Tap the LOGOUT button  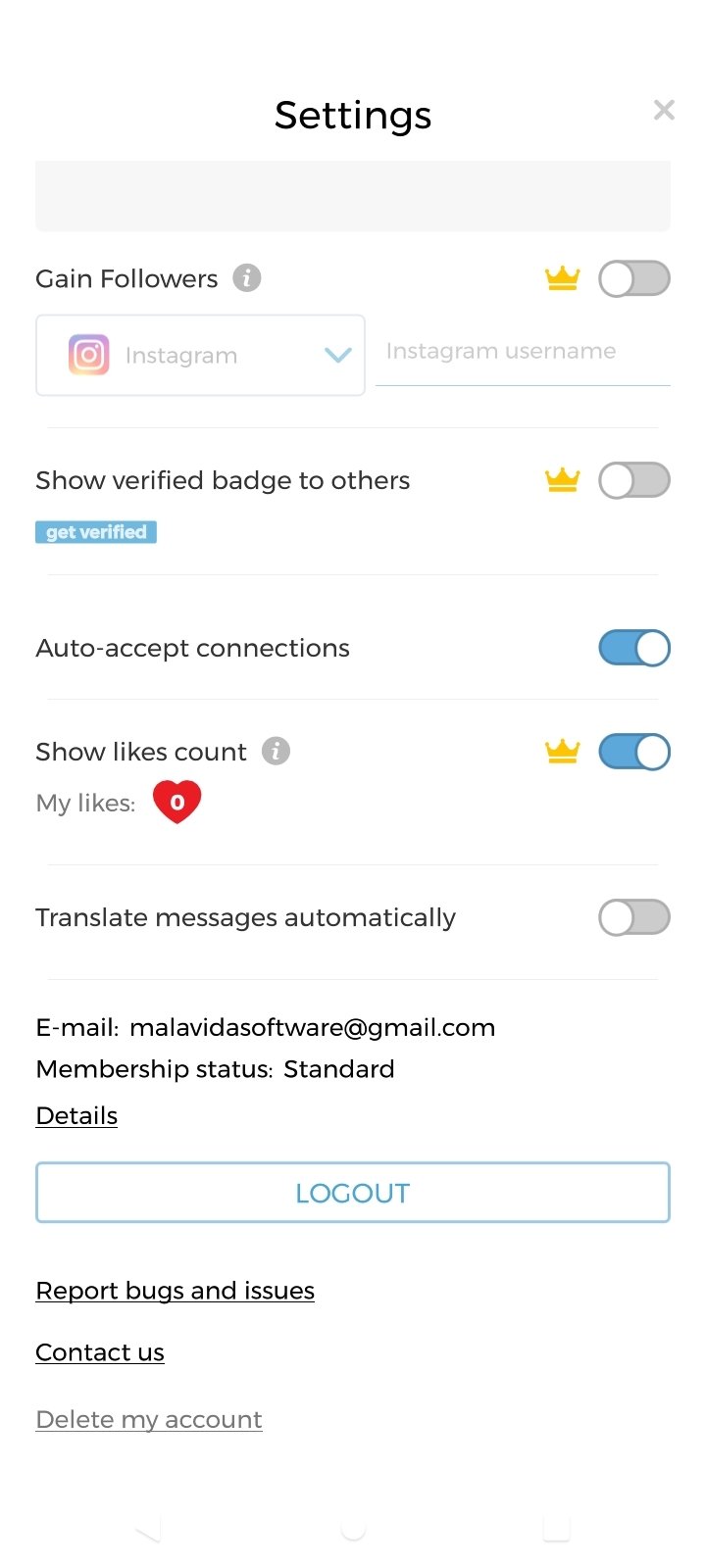(353, 1193)
